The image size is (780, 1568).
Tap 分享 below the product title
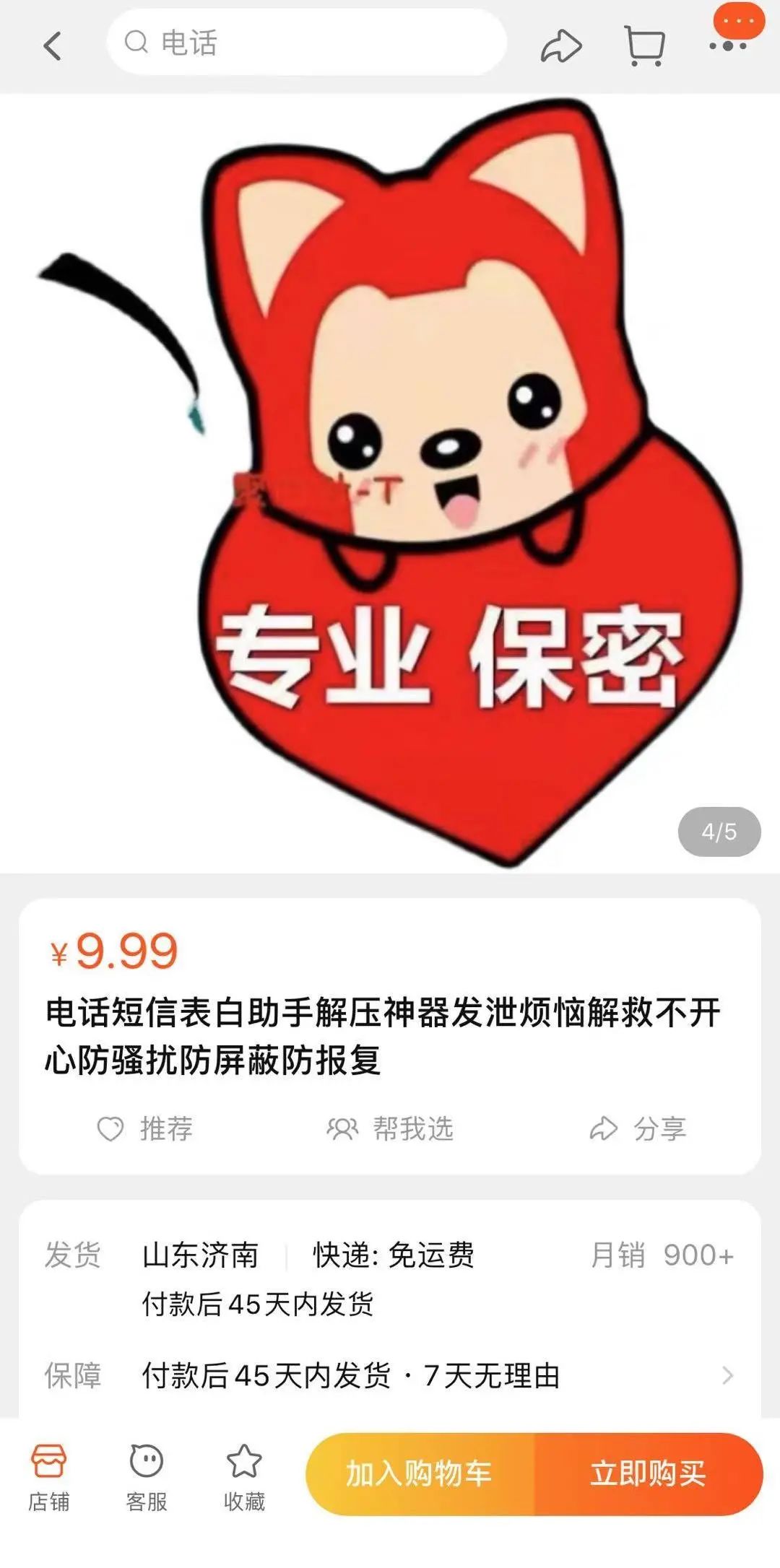pos(638,1128)
